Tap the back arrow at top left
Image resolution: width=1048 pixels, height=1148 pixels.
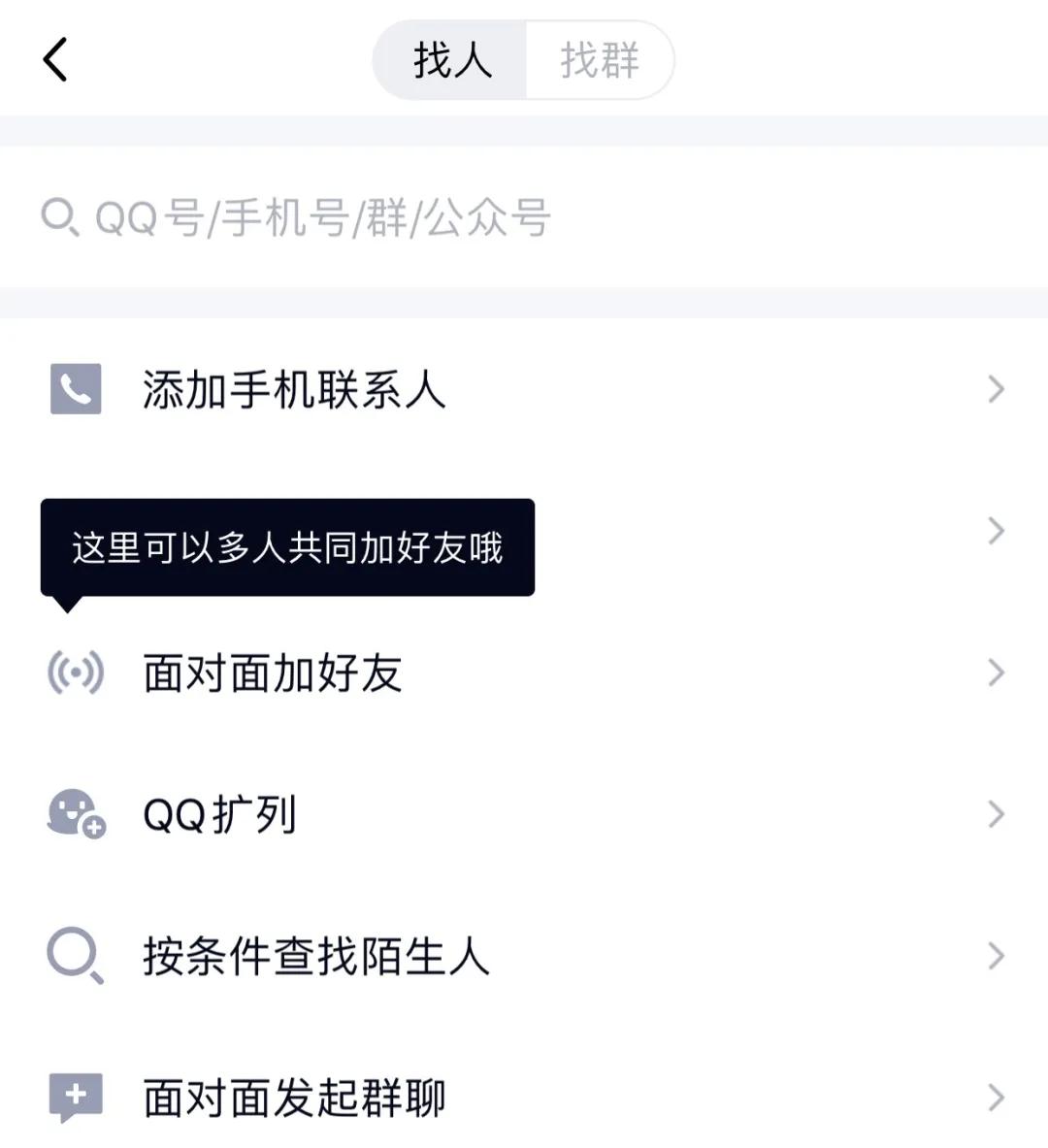55,60
